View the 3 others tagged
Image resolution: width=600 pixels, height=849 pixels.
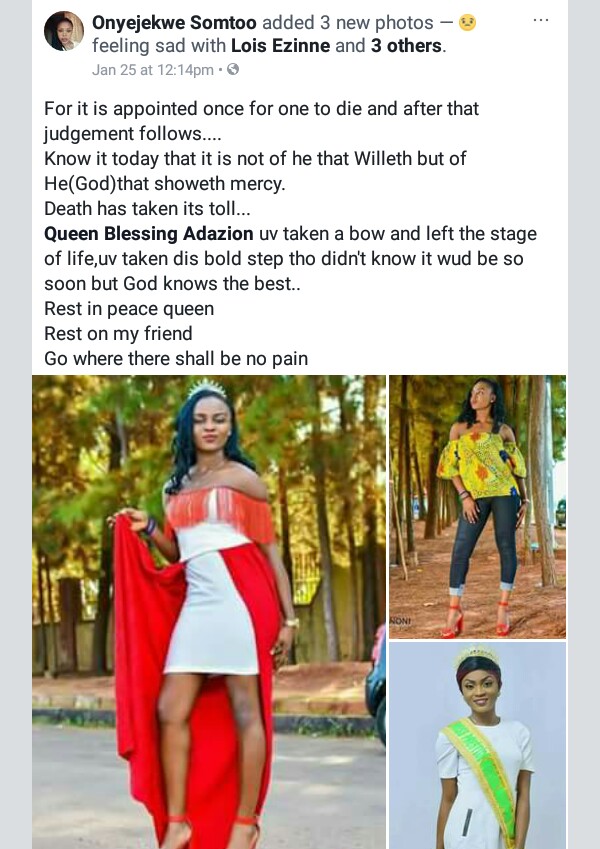coord(407,45)
